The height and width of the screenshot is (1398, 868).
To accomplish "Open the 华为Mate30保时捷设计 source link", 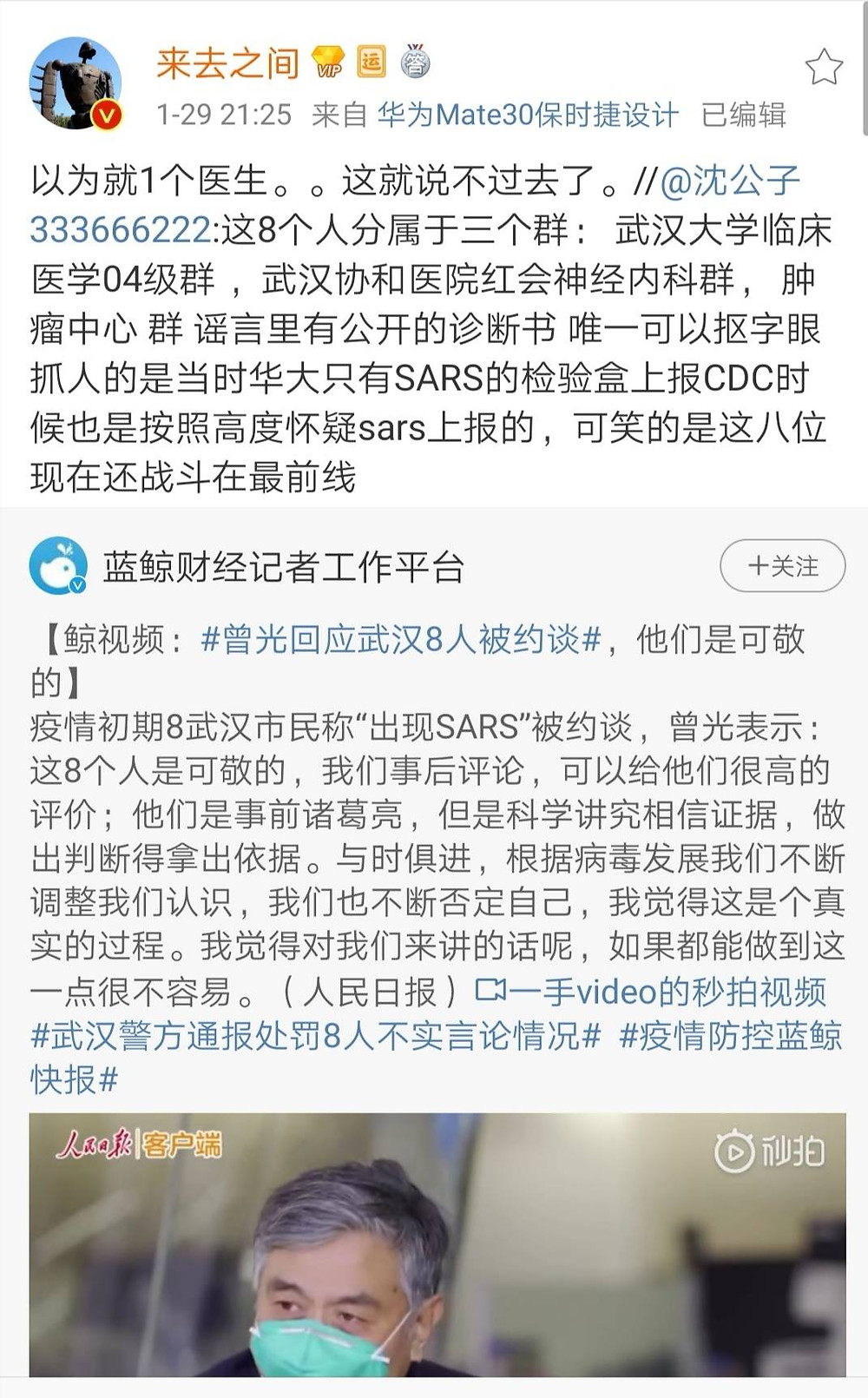I will point(528,115).
